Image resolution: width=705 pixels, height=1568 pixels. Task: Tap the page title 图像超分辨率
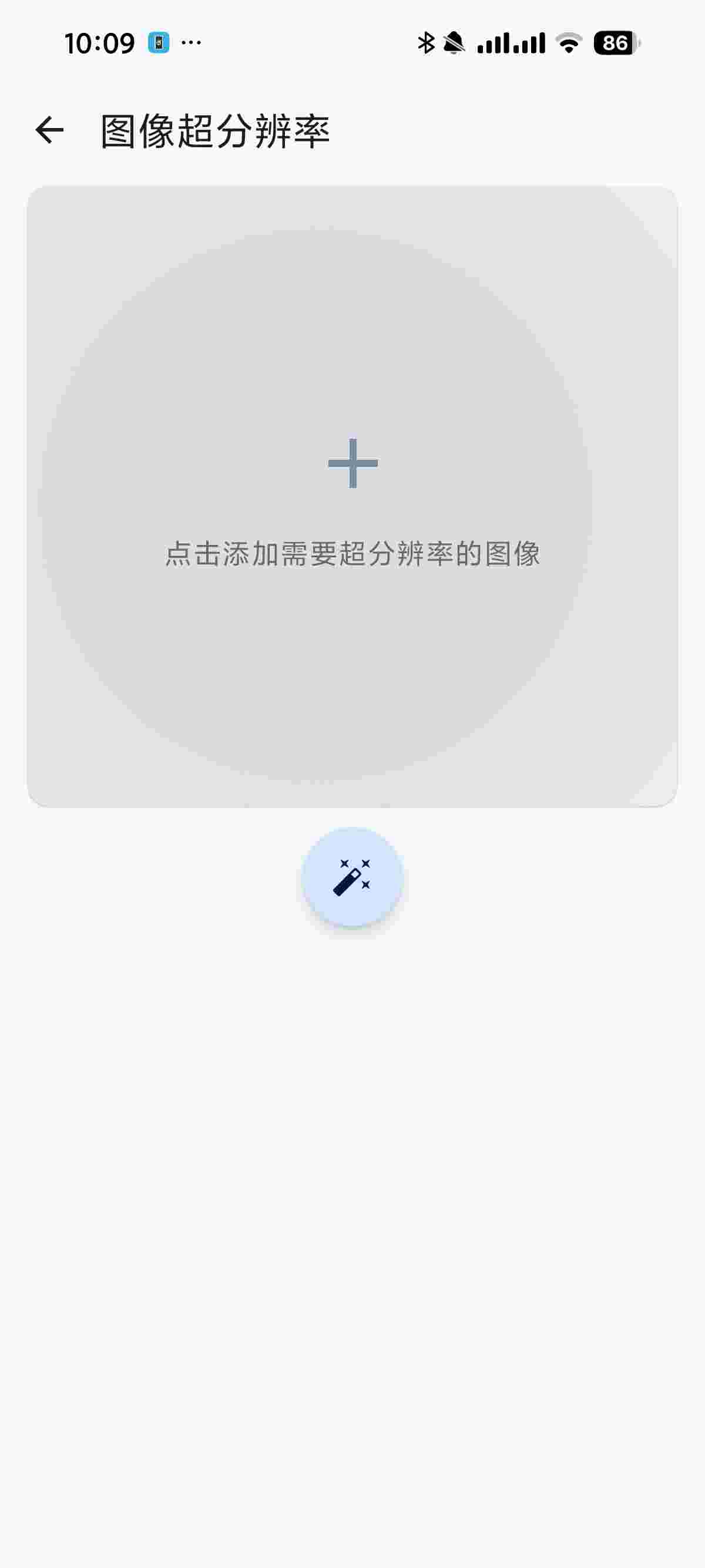coord(216,130)
